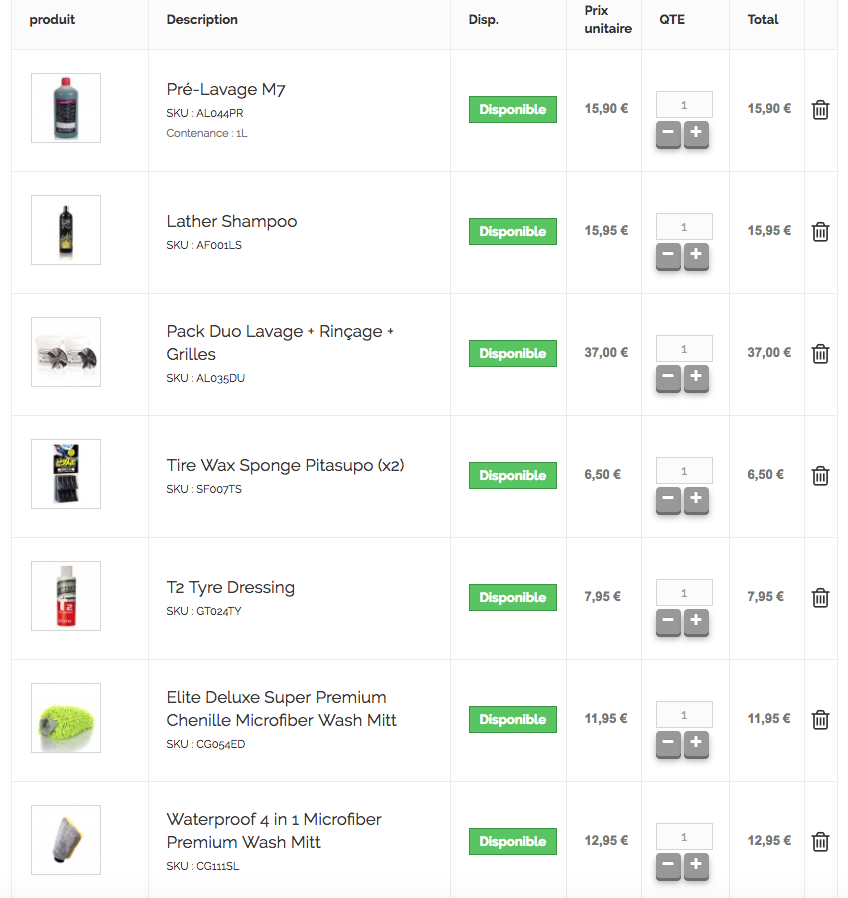
Task: Increase quantity of Pré-Lavage M7
Action: [x=696, y=134]
